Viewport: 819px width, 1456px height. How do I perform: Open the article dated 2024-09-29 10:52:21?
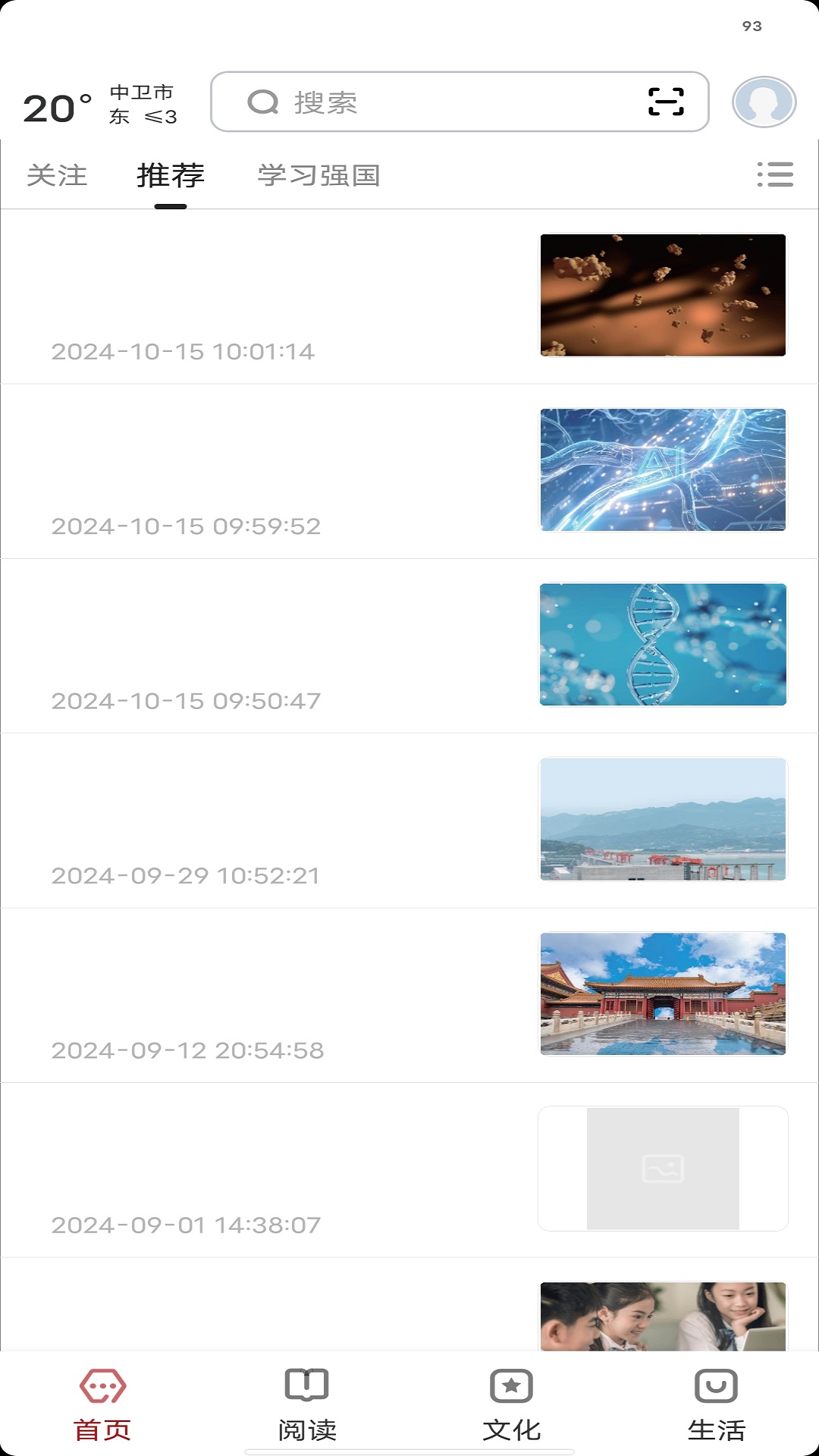pos(409,820)
